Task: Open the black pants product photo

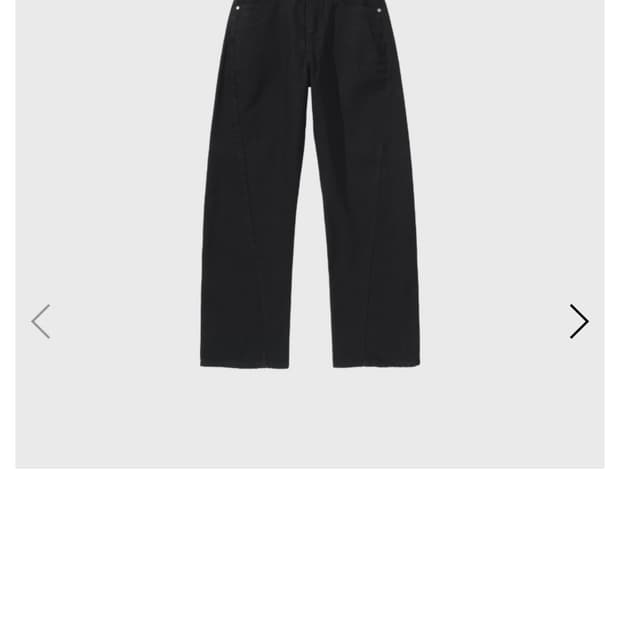Action: coord(309,190)
